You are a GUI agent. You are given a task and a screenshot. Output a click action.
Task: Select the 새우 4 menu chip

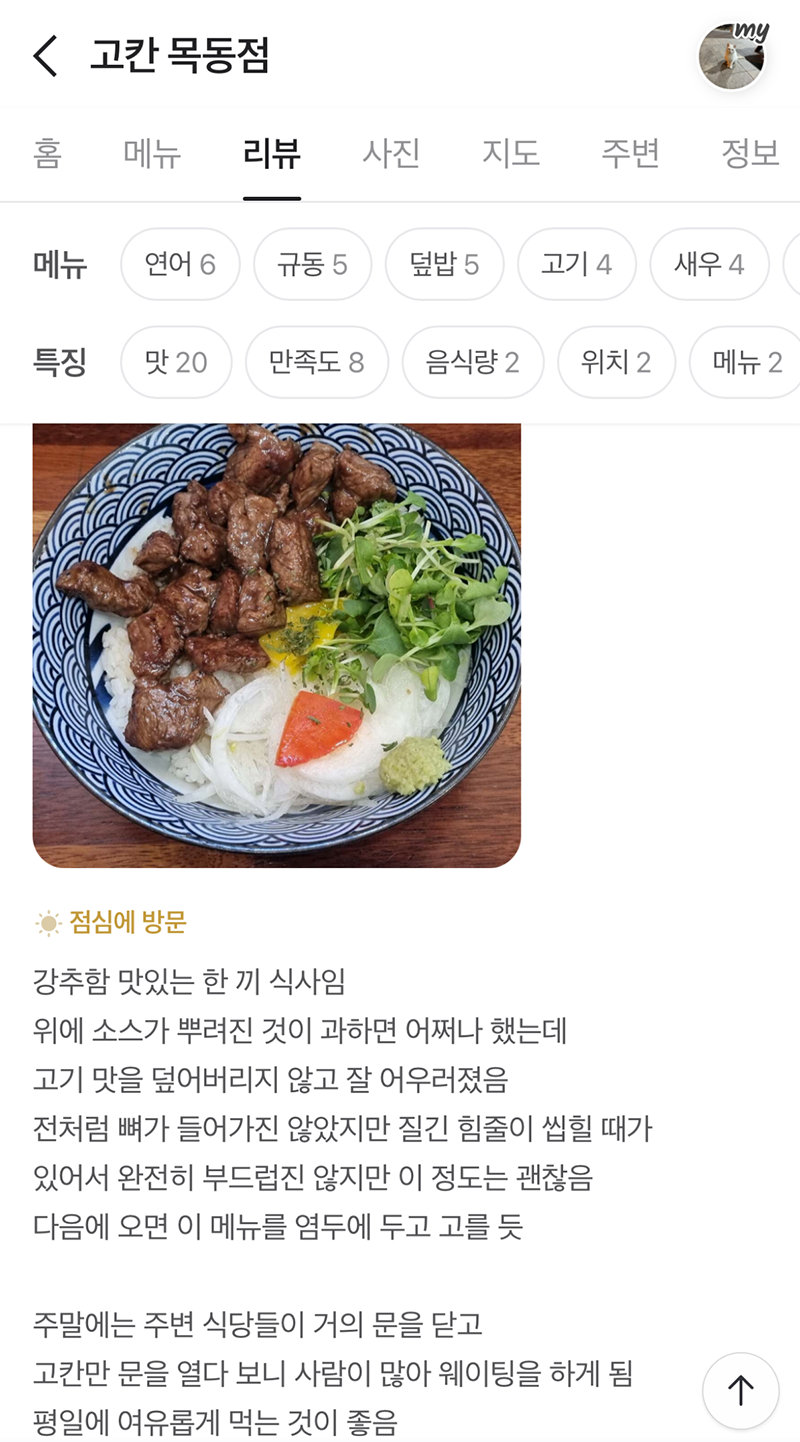(x=709, y=264)
